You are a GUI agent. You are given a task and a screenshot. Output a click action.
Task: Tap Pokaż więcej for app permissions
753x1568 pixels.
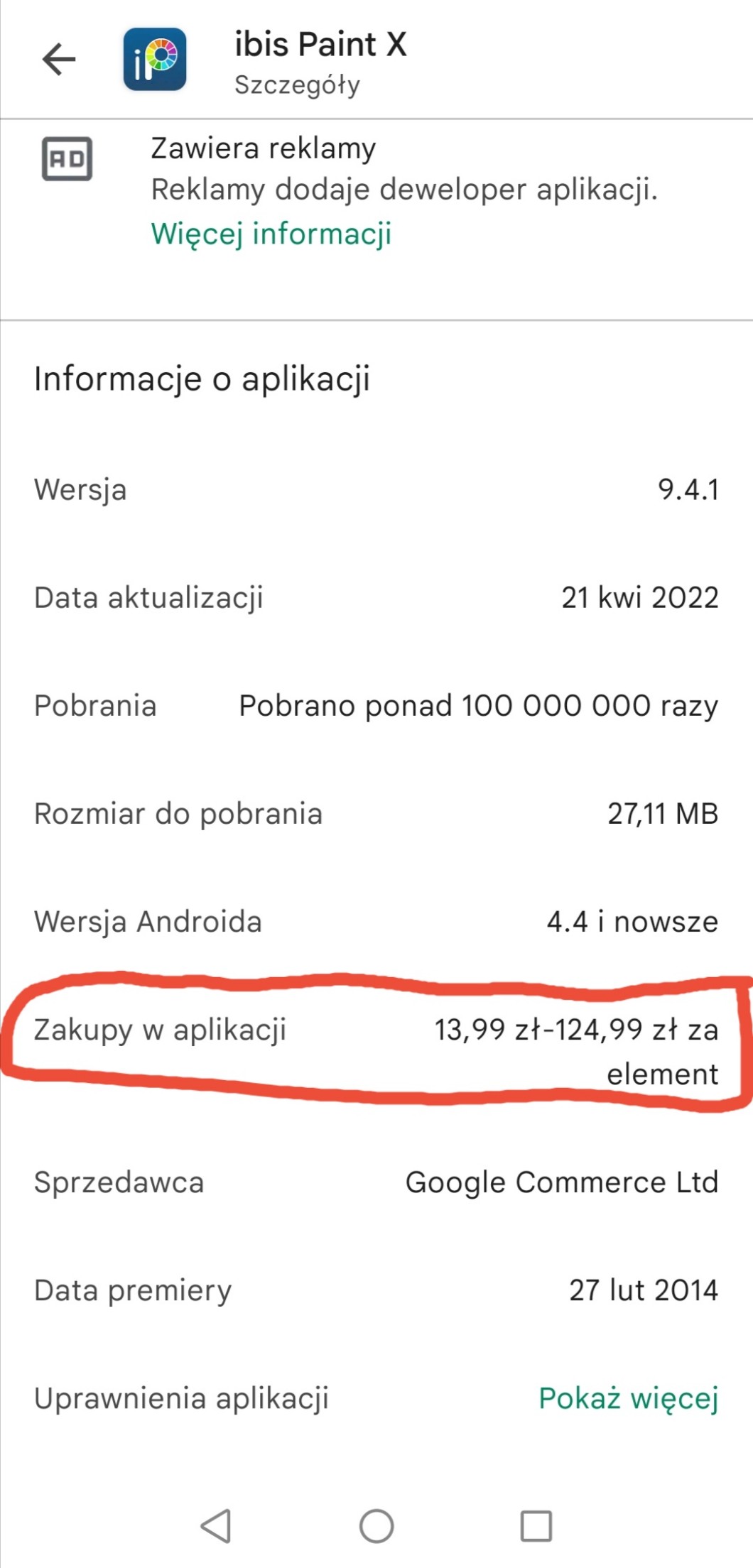point(629,1398)
